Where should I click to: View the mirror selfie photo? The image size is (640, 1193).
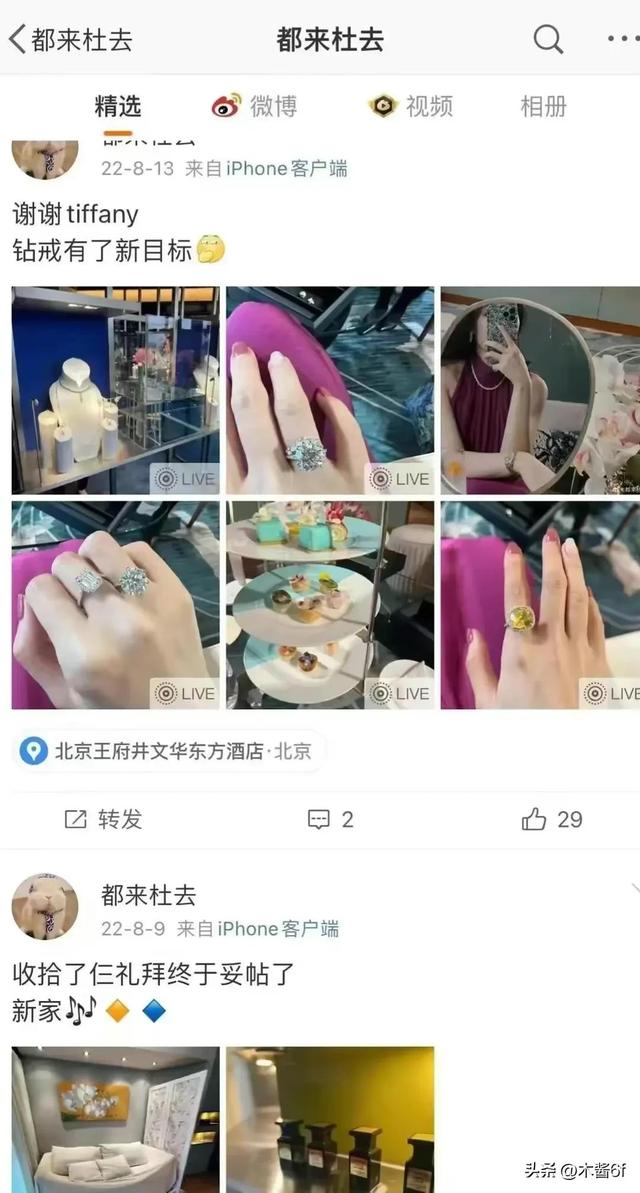[540, 390]
